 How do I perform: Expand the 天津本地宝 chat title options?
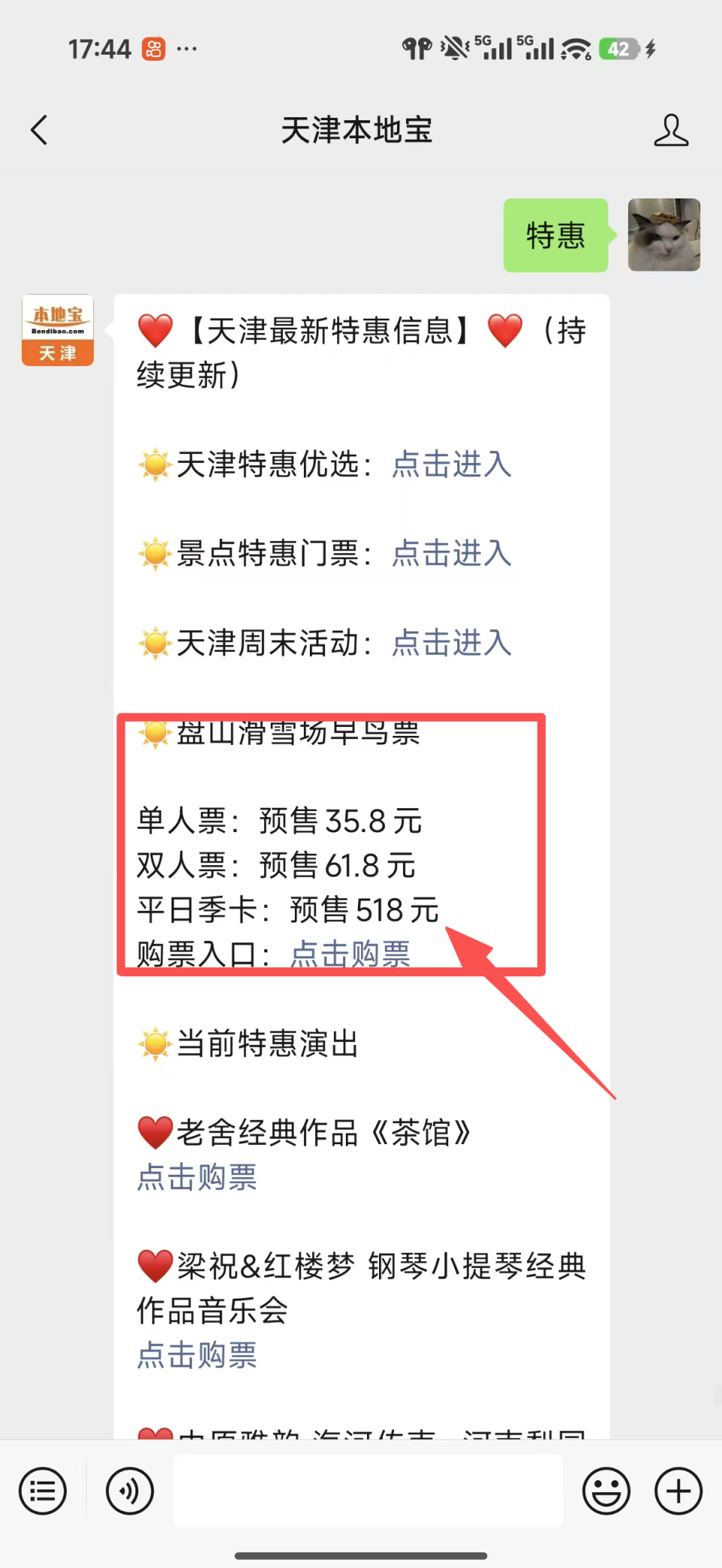click(356, 129)
